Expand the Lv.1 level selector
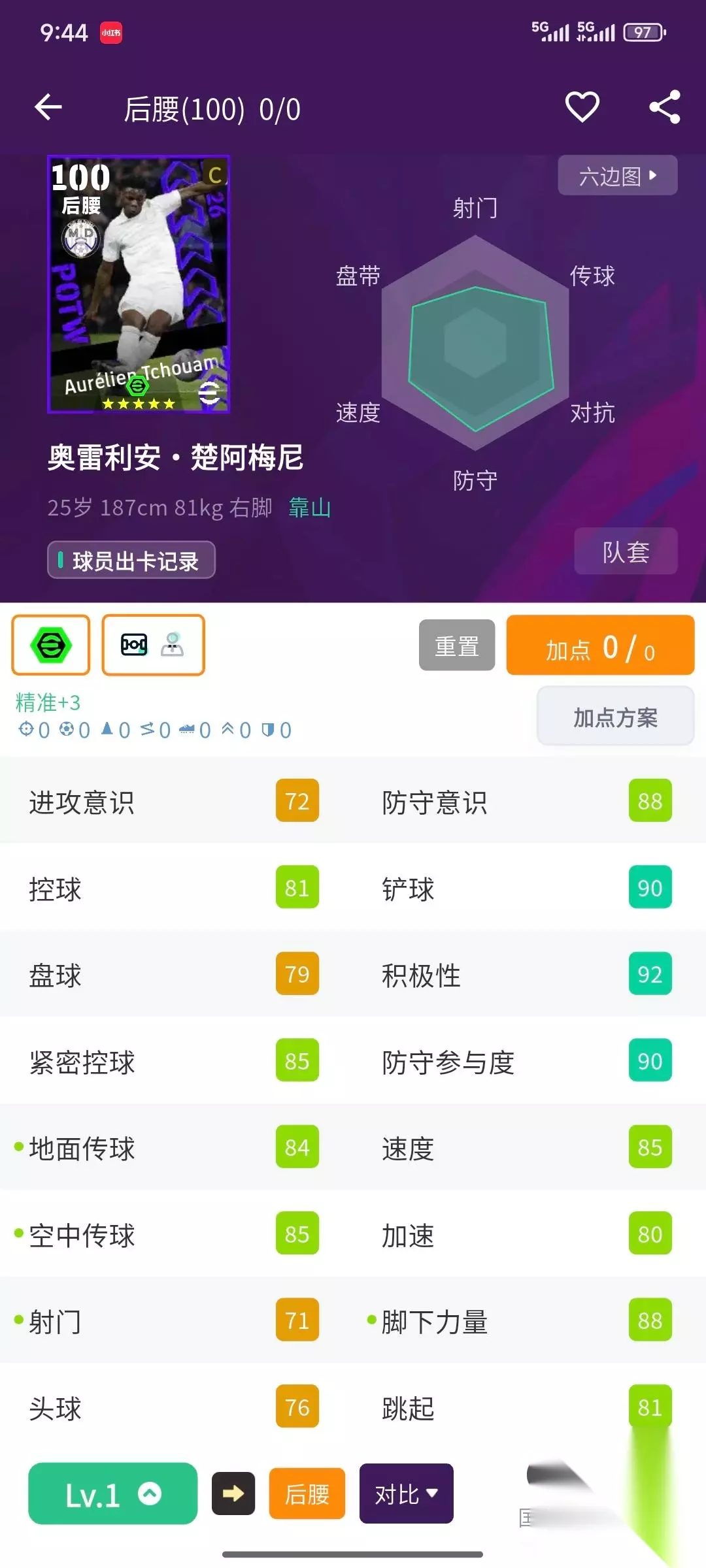 (112, 1494)
